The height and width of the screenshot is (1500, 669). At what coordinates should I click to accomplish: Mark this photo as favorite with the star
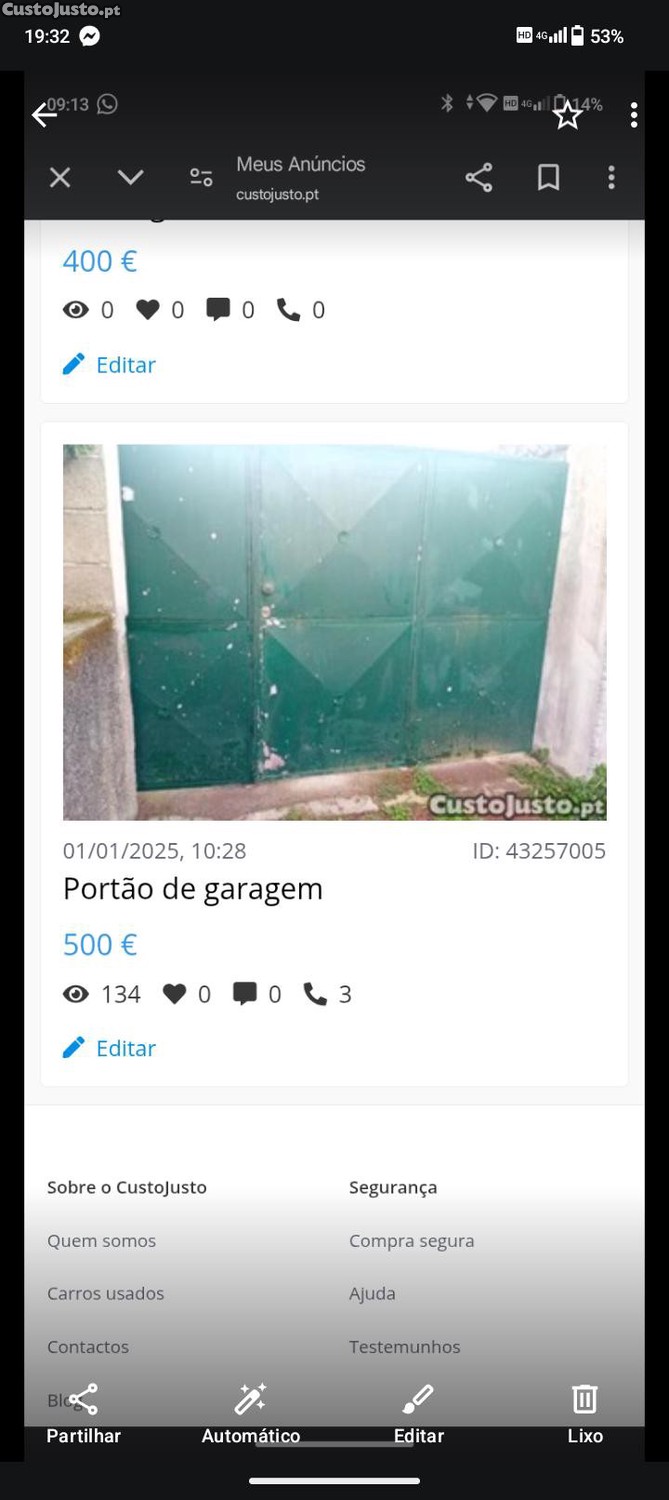tap(568, 115)
